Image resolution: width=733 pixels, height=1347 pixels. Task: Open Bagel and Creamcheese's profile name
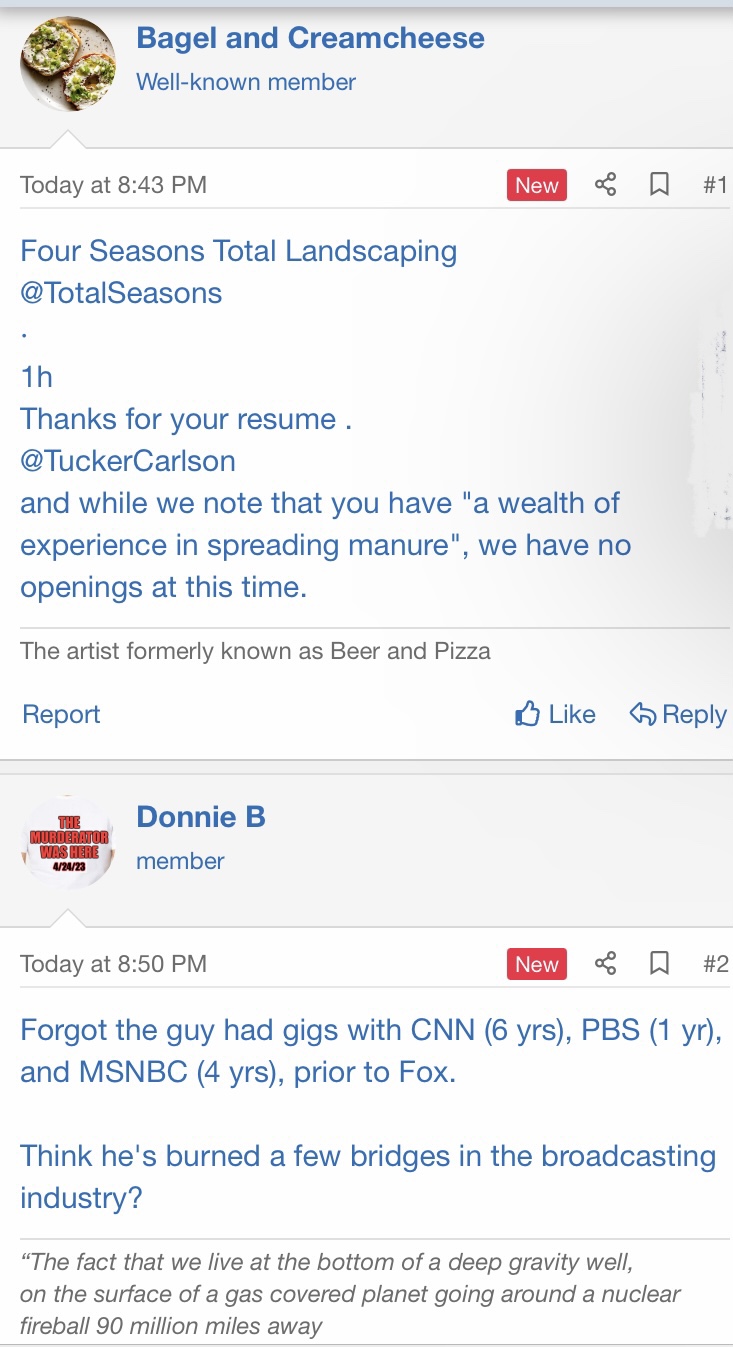310,39
